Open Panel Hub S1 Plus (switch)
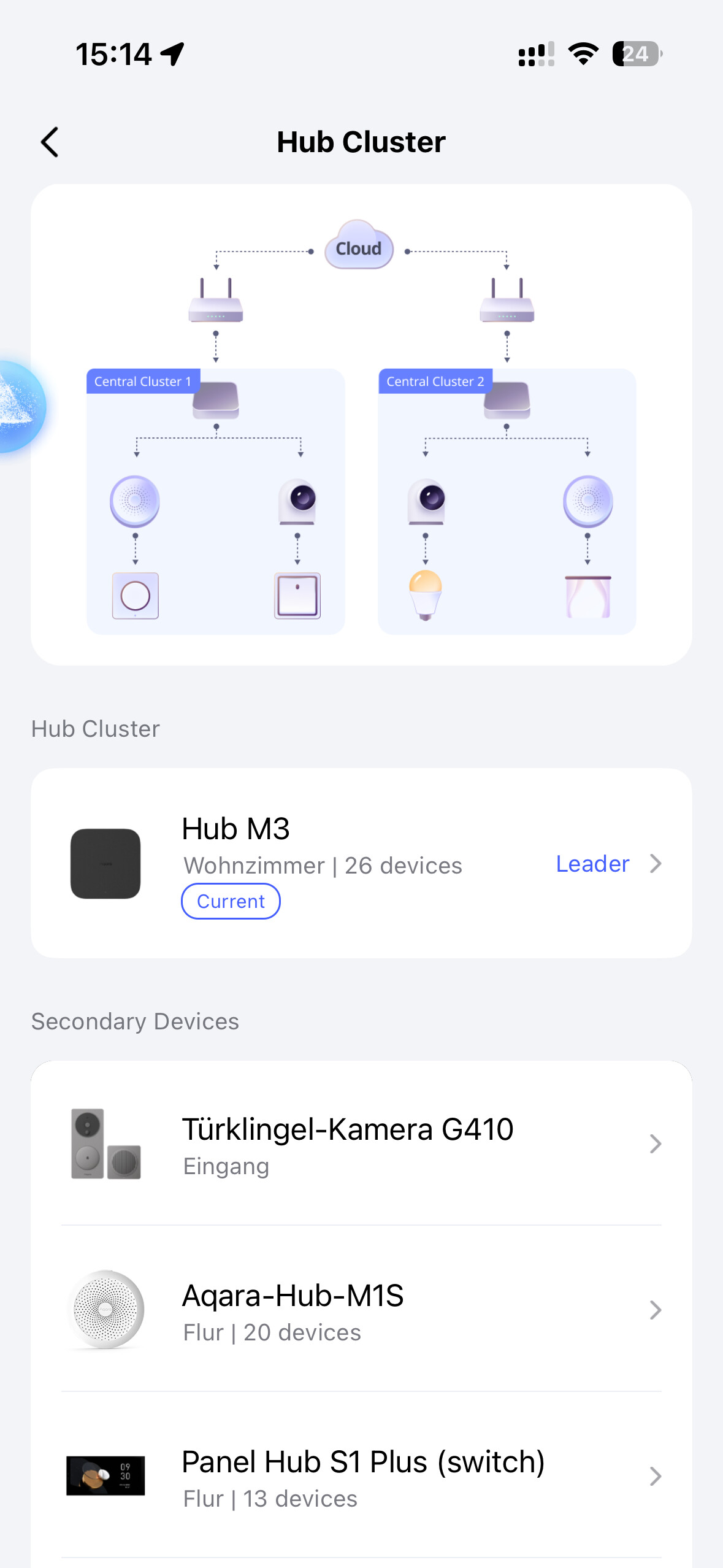 [362, 1477]
